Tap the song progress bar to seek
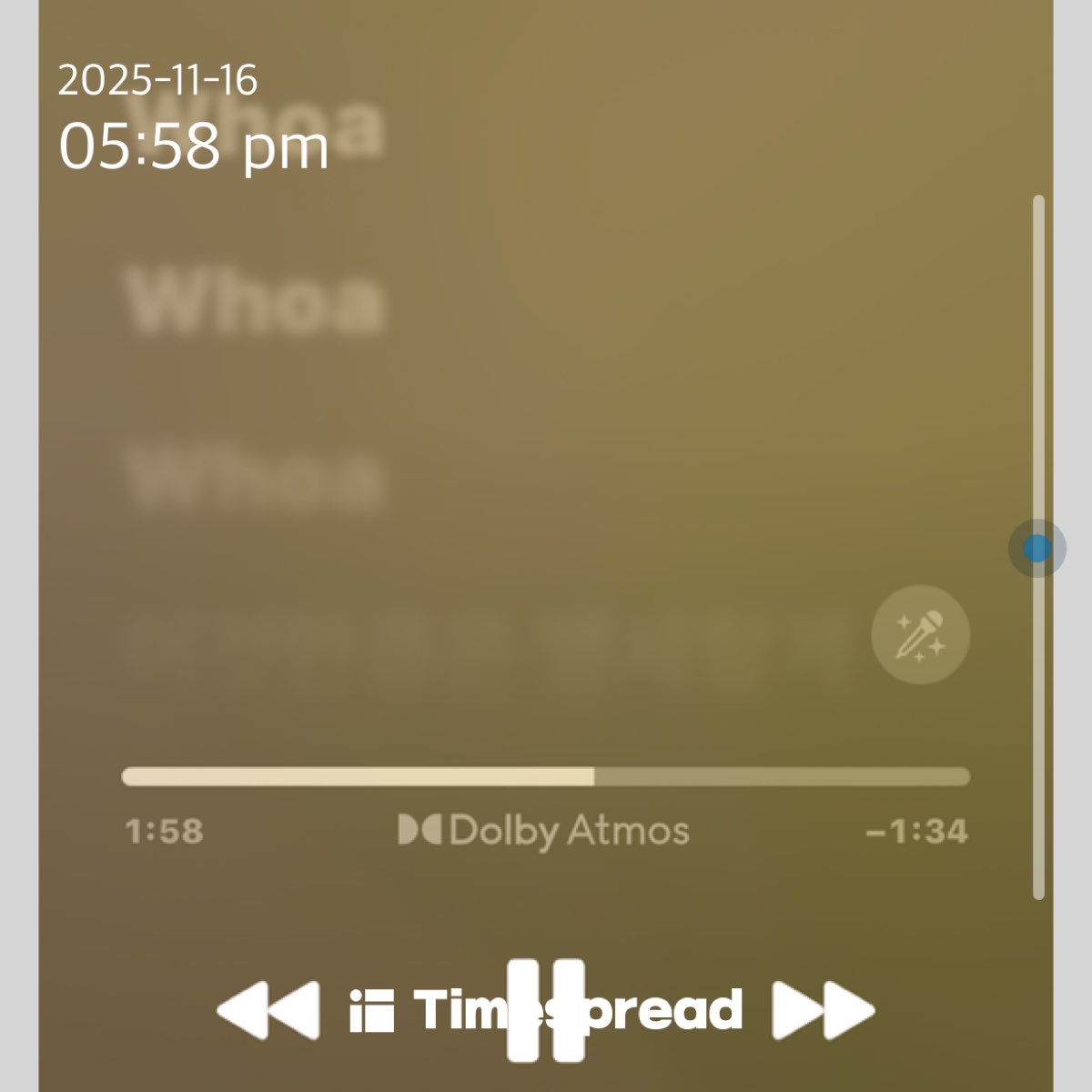The height and width of the screenshot is (1092, 1092). (545, 776)
